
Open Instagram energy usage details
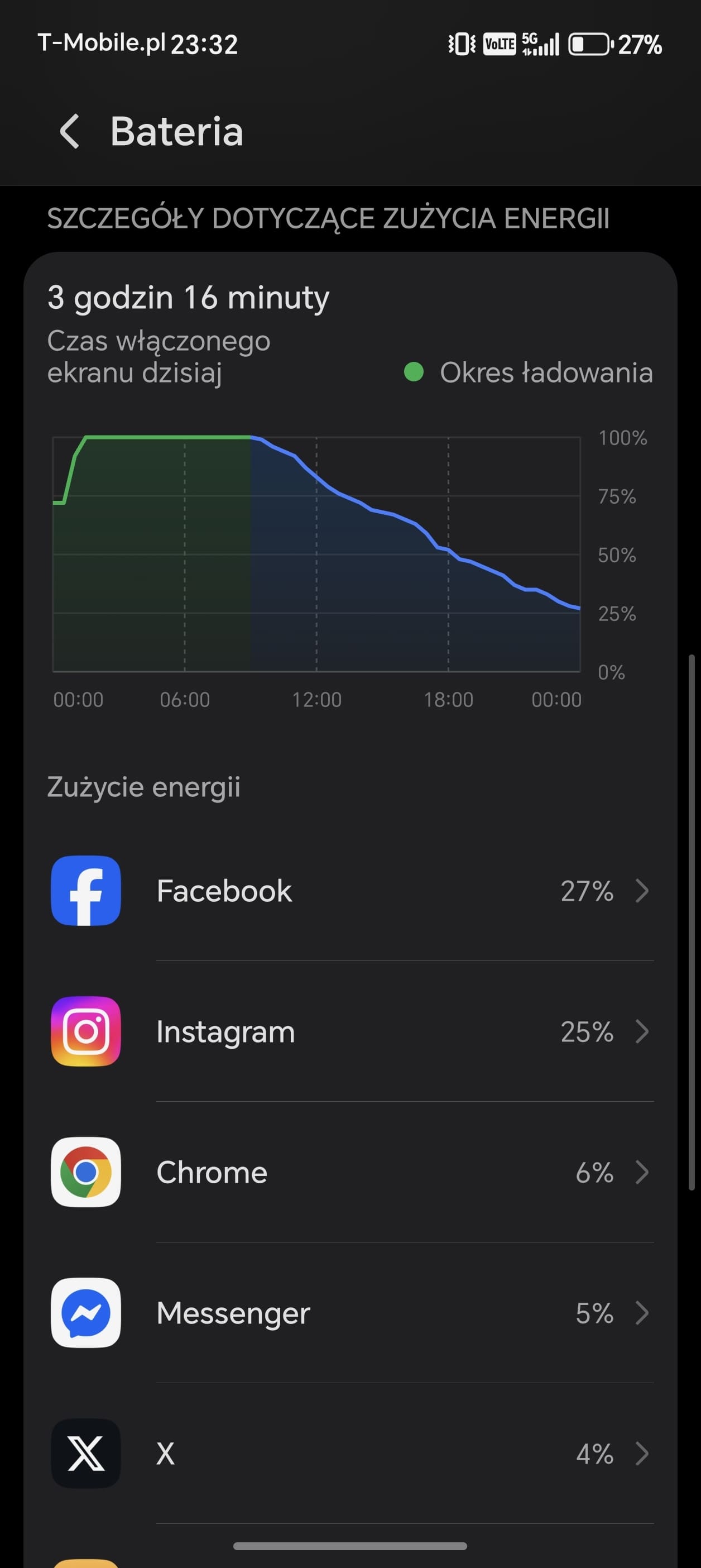[350, 1032]
